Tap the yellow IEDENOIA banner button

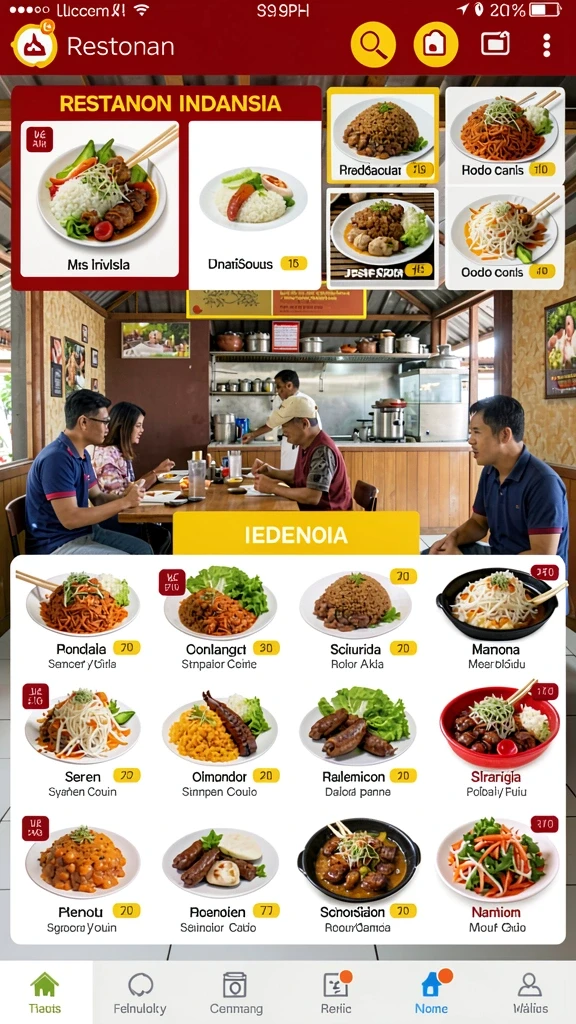(296, 534)
